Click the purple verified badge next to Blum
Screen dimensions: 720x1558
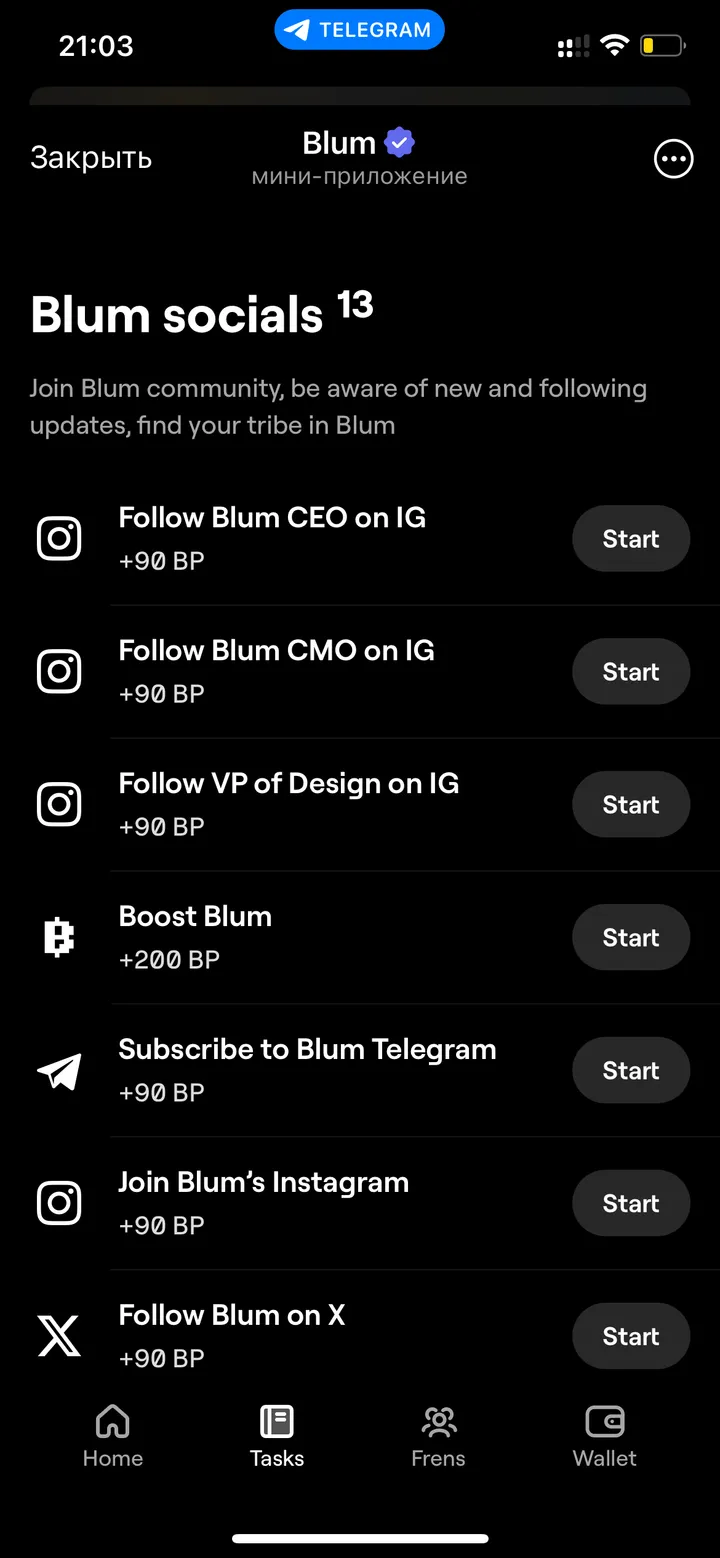398,141
